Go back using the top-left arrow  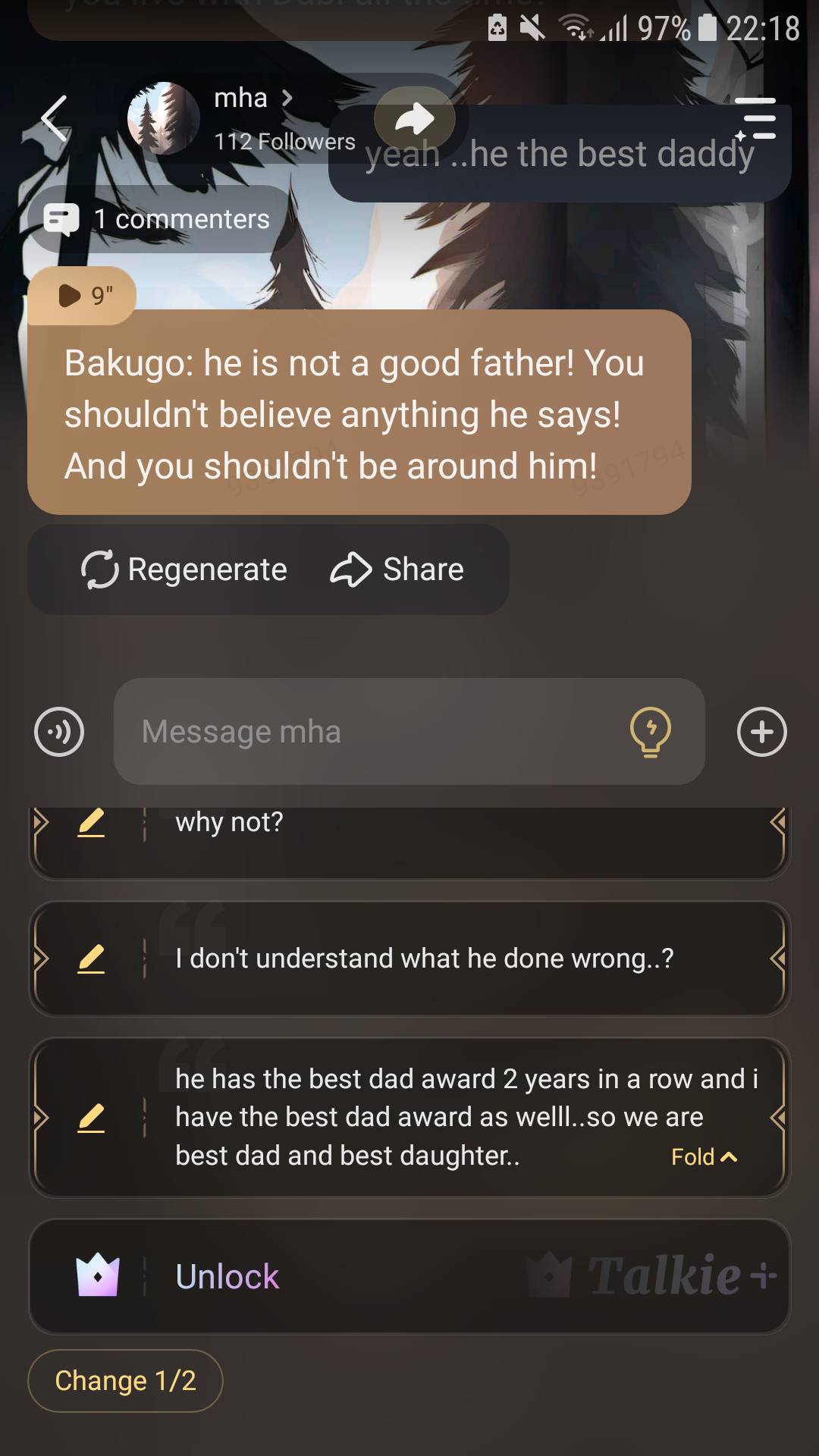54,118
